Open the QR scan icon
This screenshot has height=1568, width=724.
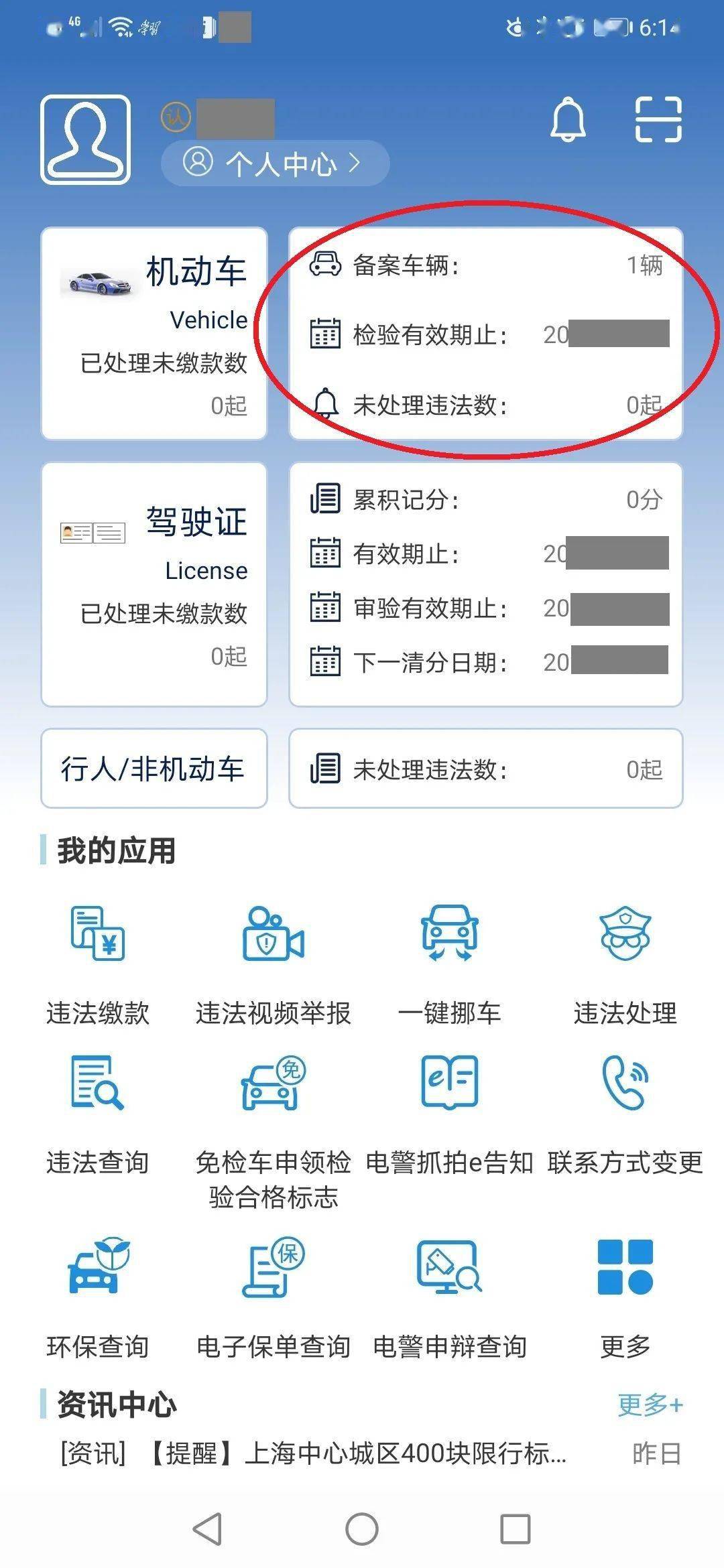658,119
